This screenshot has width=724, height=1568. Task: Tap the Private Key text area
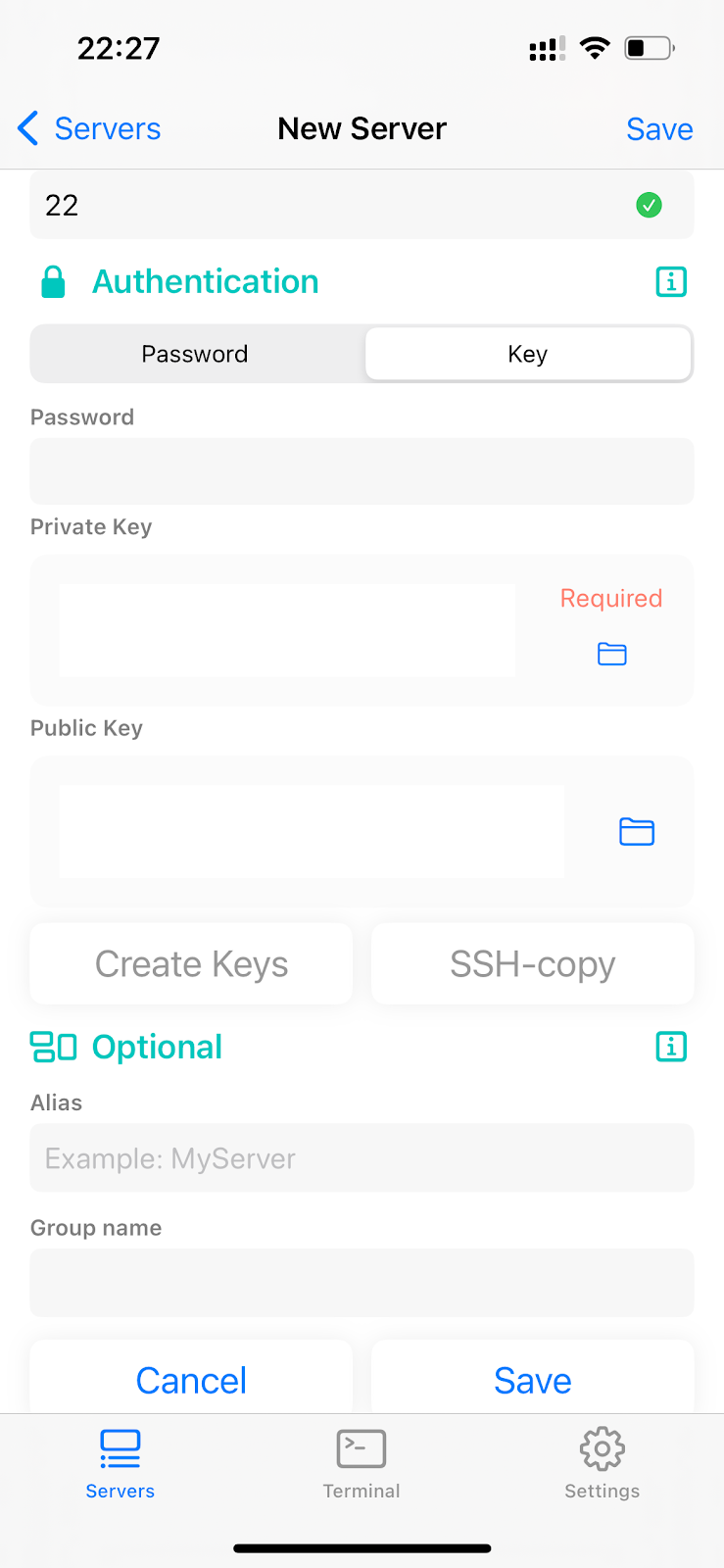(287, 630)
